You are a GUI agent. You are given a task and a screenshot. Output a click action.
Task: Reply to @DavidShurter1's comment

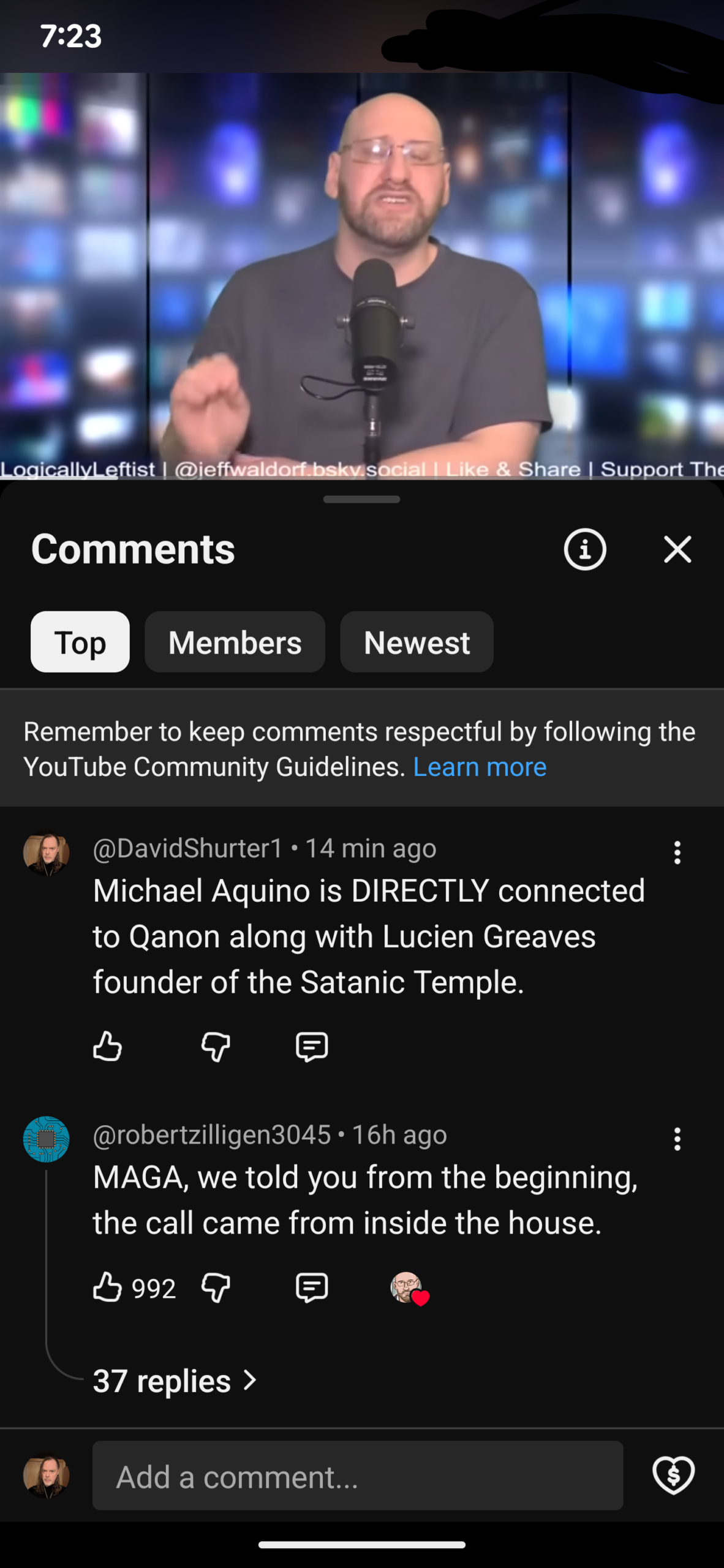pyautogui.click(x=312, y=1046)
